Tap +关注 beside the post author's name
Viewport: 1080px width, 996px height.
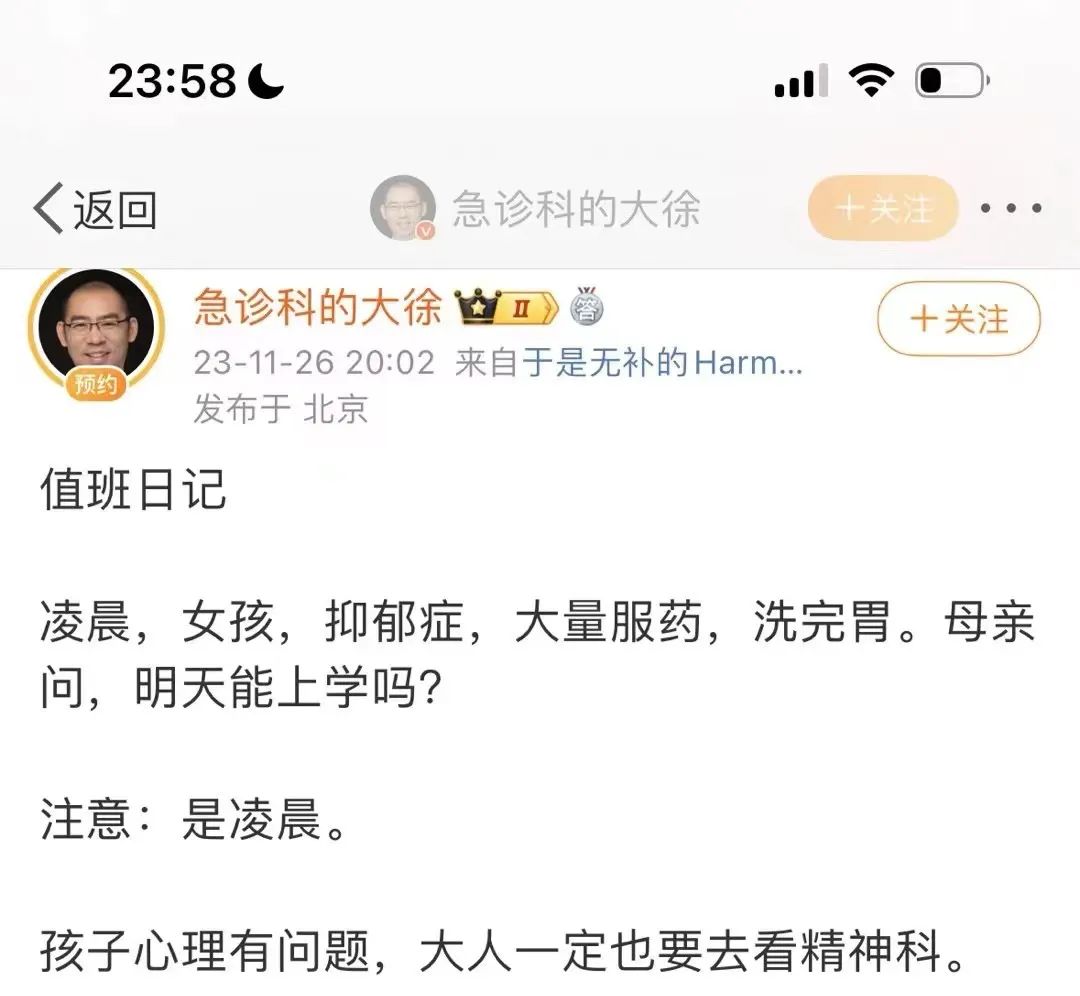[959, 319]
